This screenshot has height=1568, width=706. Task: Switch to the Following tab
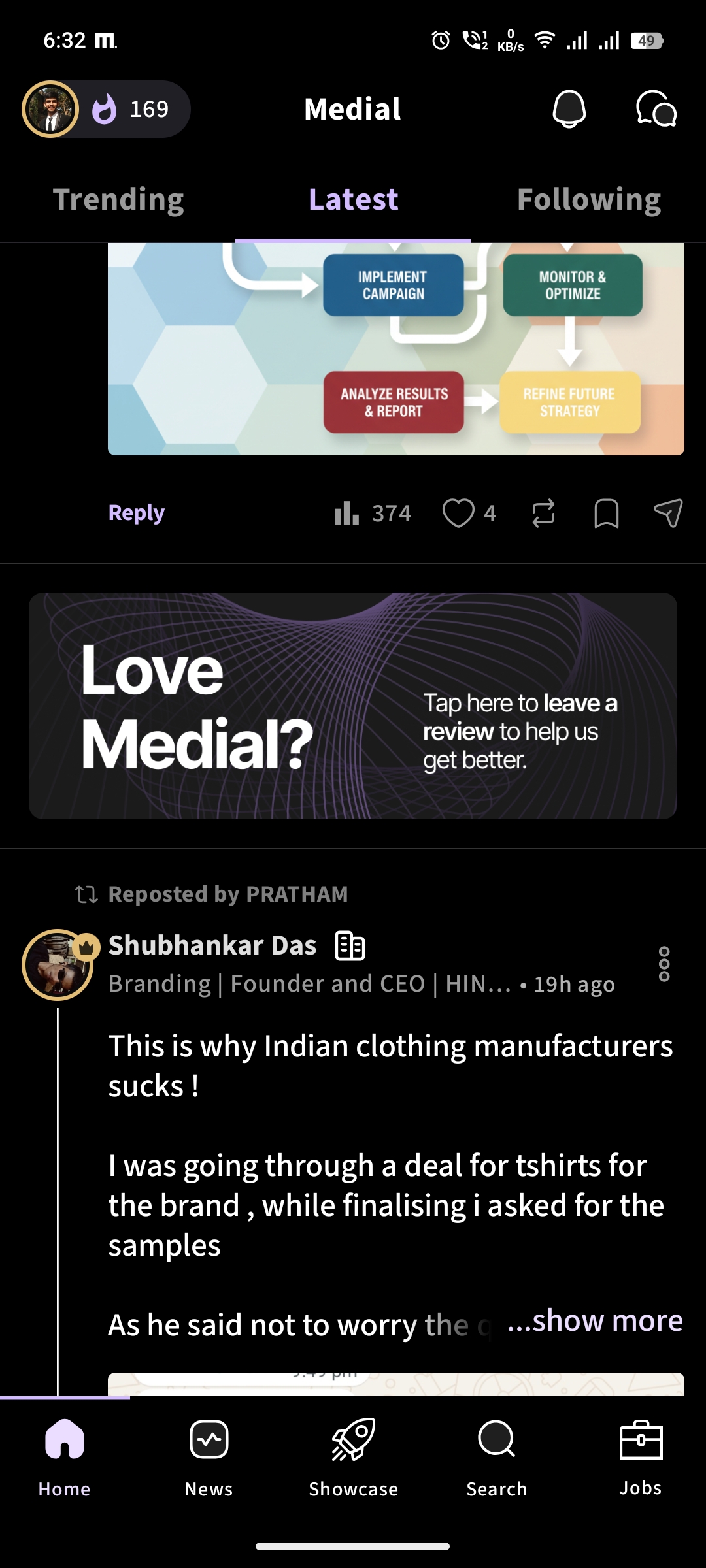(x=588, y=199)
